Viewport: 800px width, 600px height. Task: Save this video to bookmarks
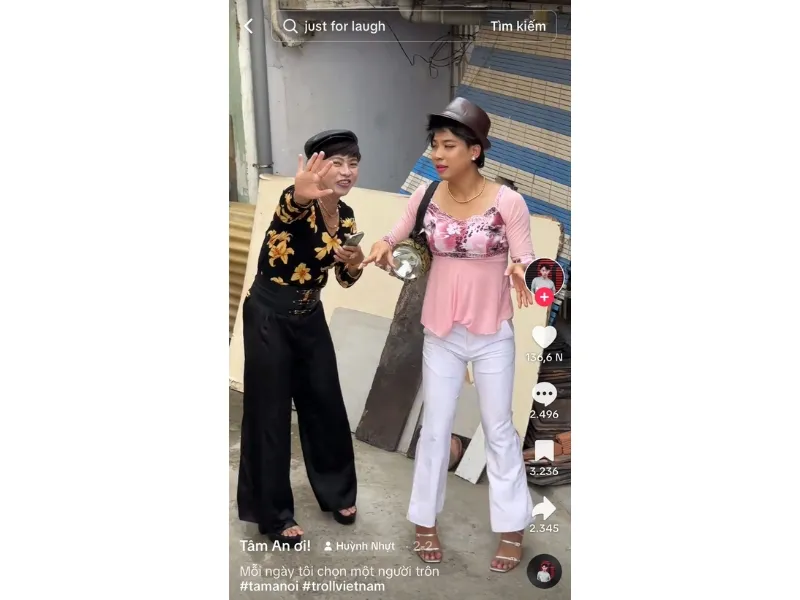click(x=544, y=451)
